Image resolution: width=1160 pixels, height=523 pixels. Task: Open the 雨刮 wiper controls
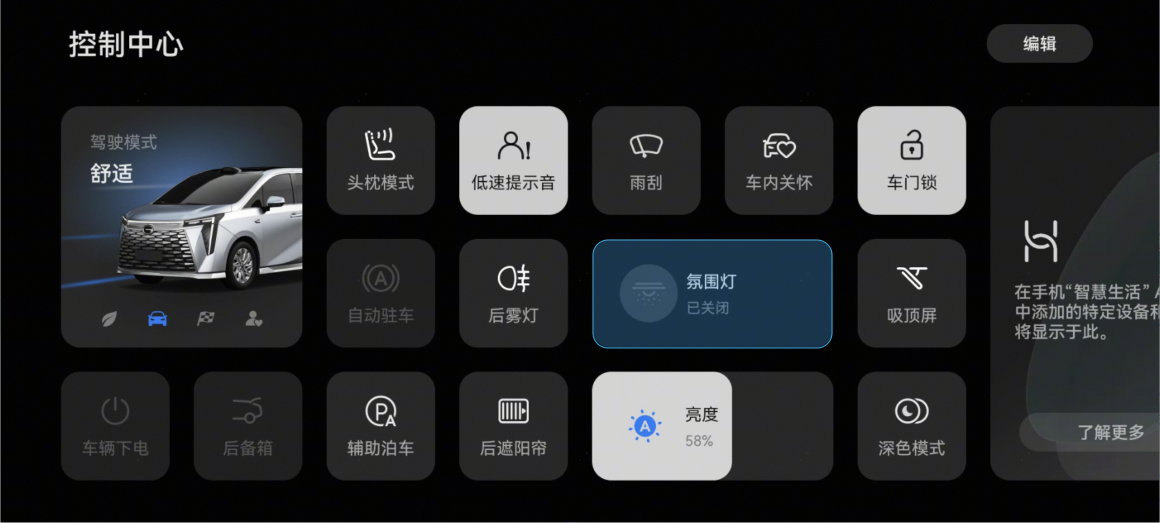(646, 160)
